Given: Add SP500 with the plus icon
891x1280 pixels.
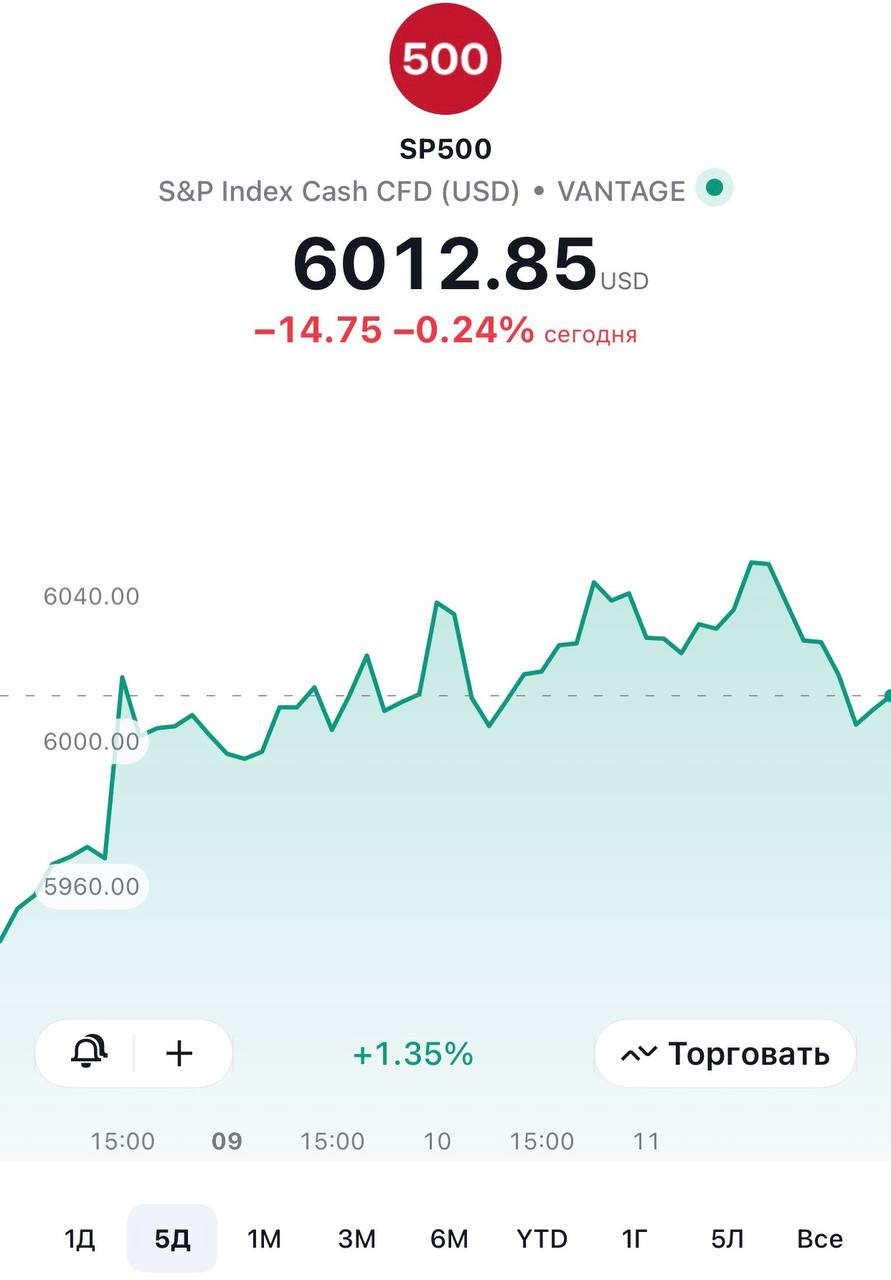Looking at the screenshot, I should click(179, 1053).
